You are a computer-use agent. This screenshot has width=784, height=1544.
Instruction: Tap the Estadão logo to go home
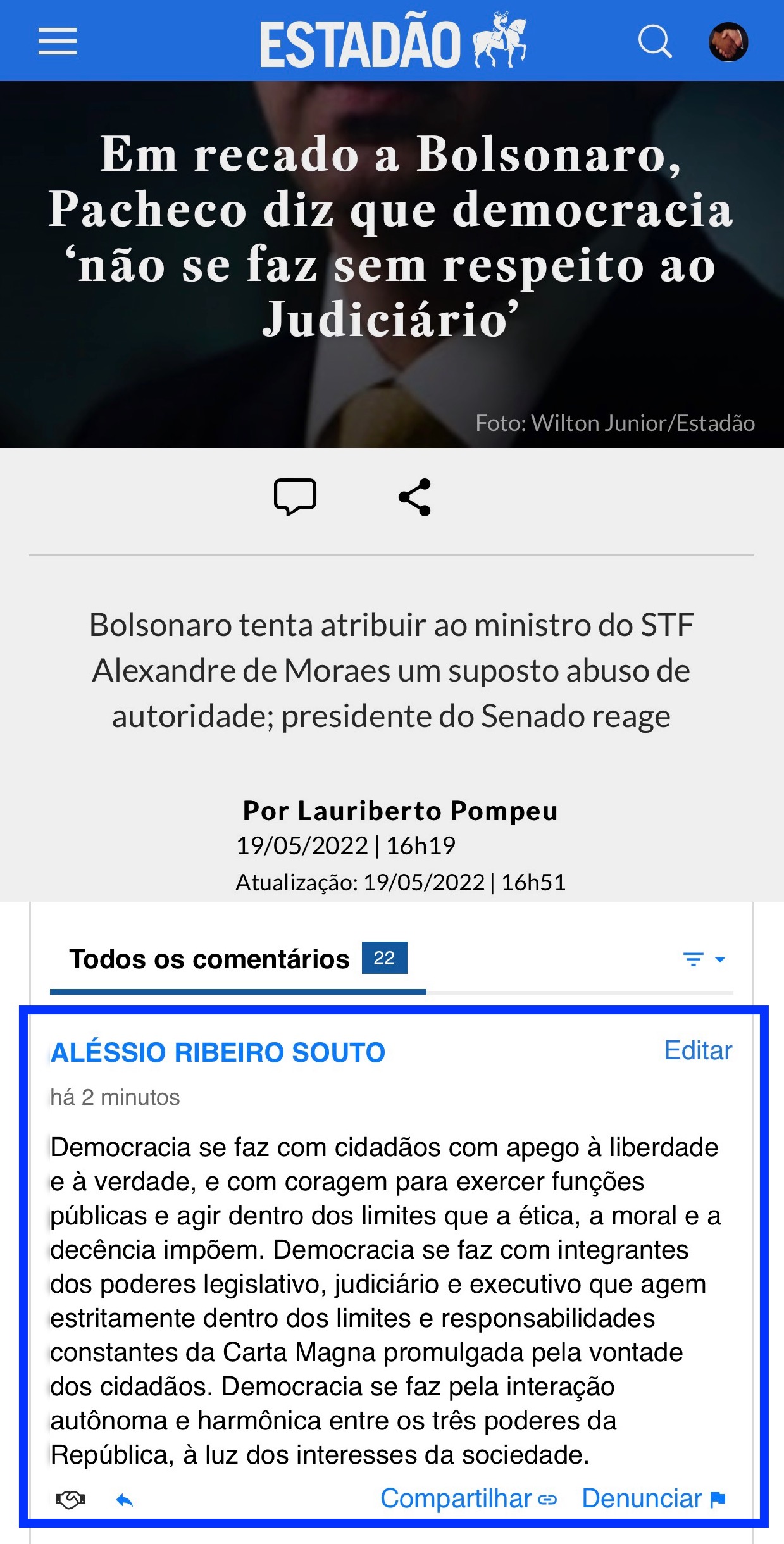pyautogui.click(x=393, y=40)
